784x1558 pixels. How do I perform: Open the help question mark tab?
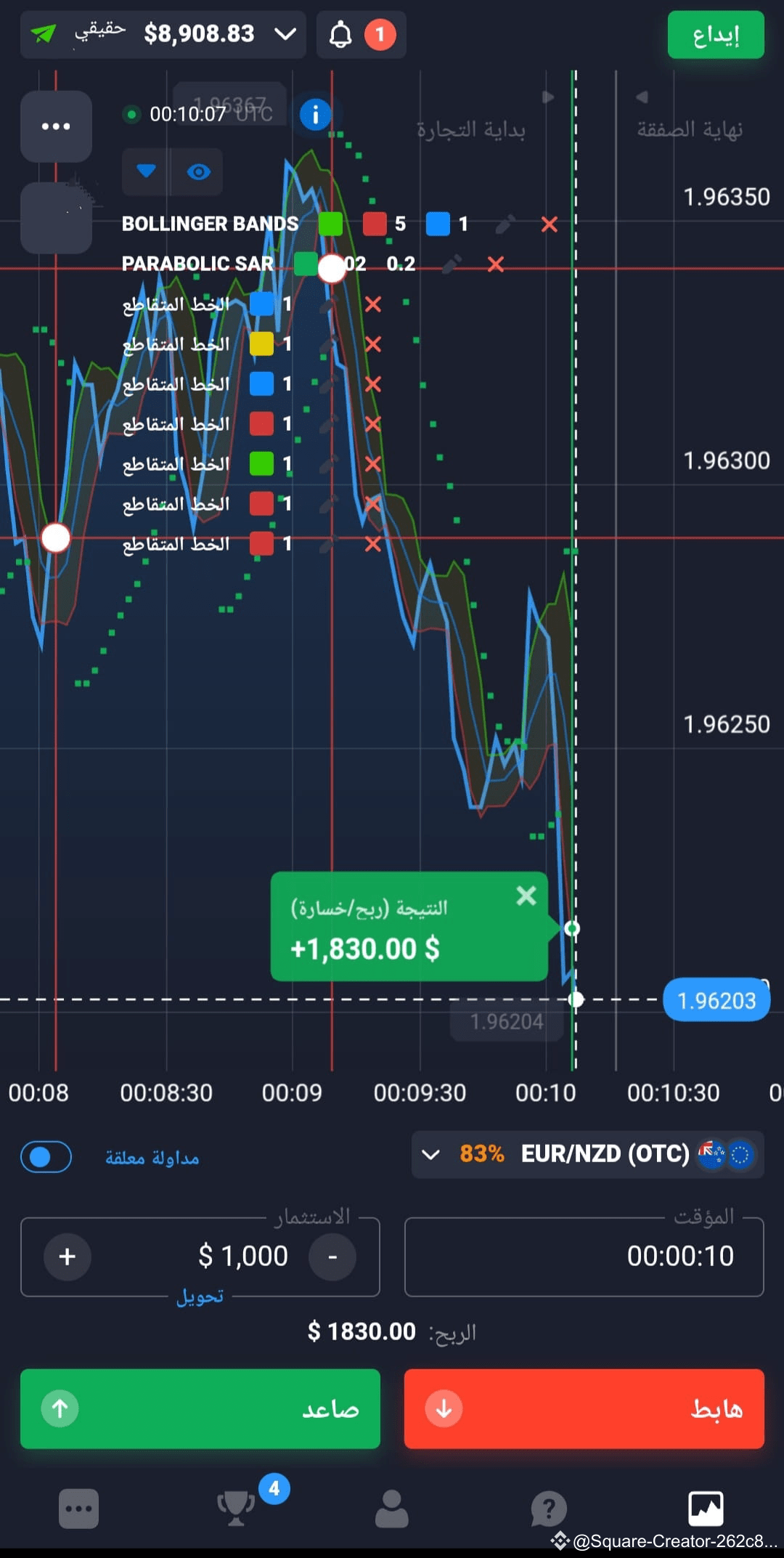pyautogui.click(x=549, y=1509)
